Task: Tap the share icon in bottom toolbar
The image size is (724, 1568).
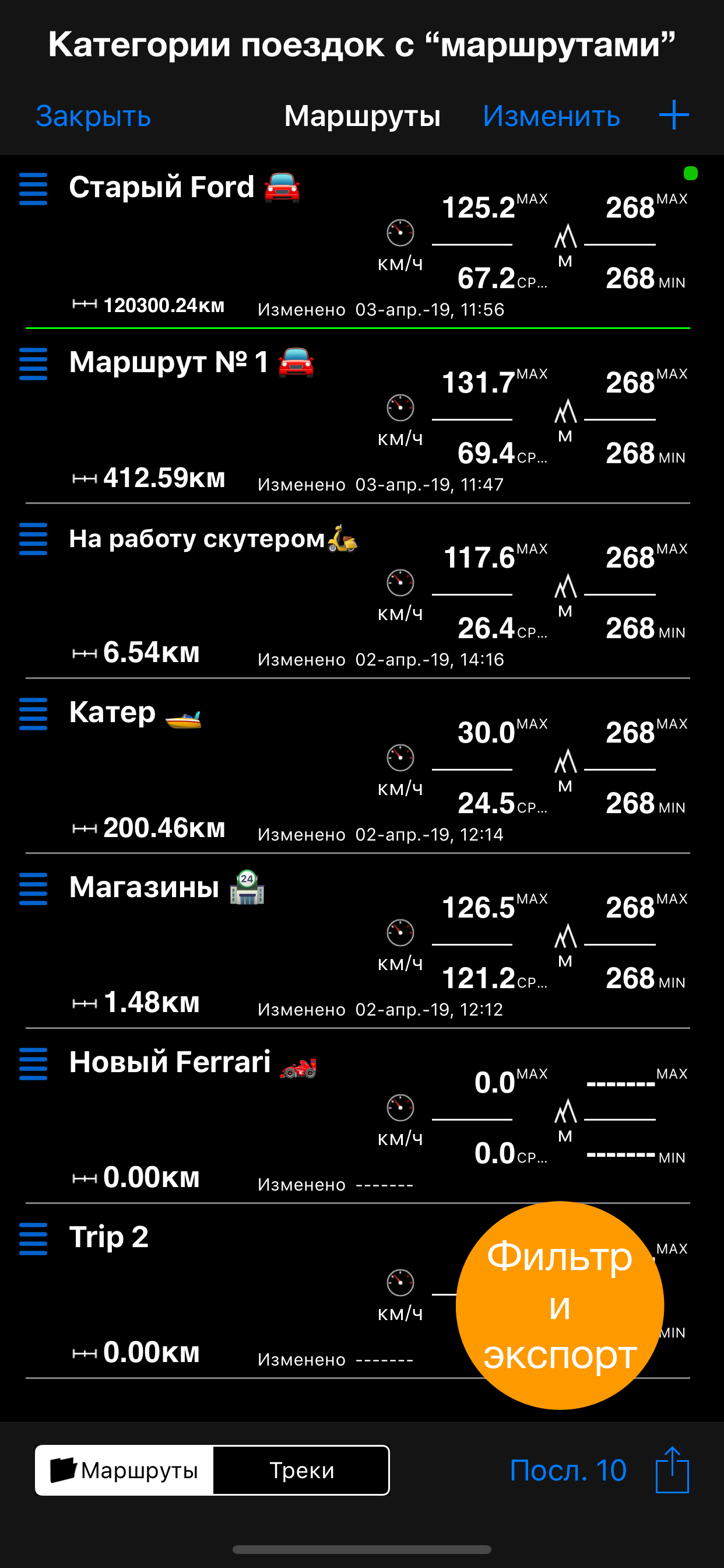Action: pos(672,1469)
